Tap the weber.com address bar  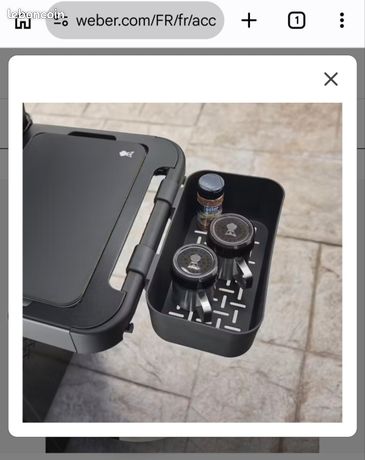[x=135, y=20]
